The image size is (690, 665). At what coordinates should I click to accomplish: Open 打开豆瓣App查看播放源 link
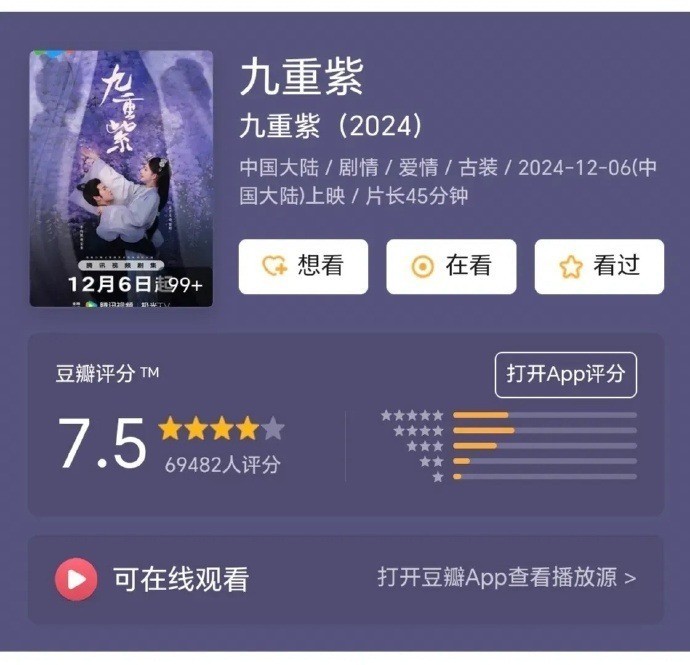[506, 578]
